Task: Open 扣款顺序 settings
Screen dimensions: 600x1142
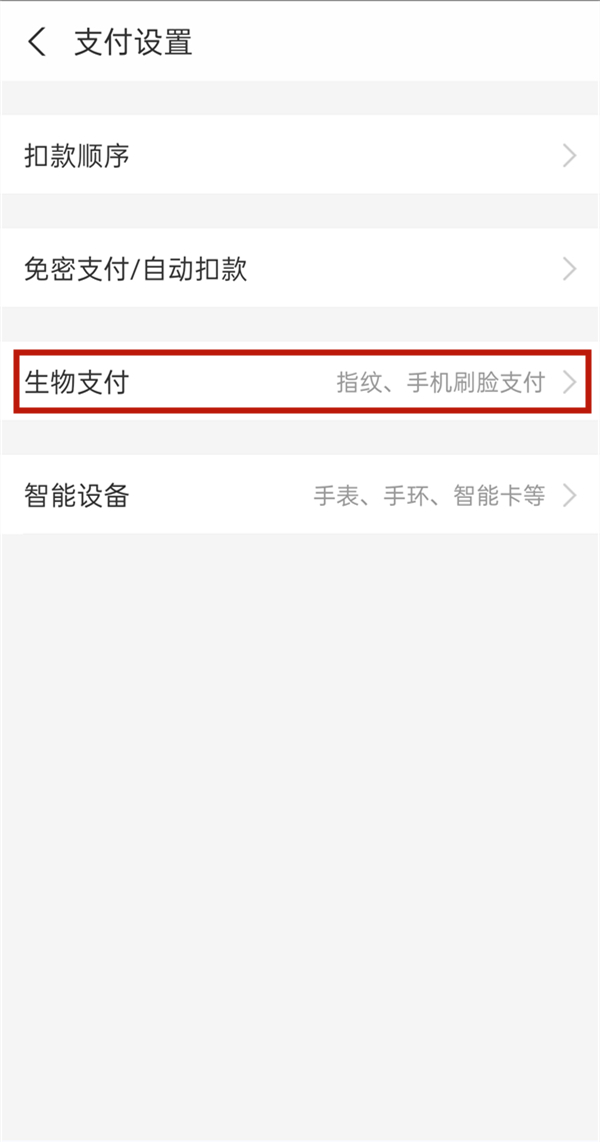Action: click(x=300, y=156)
